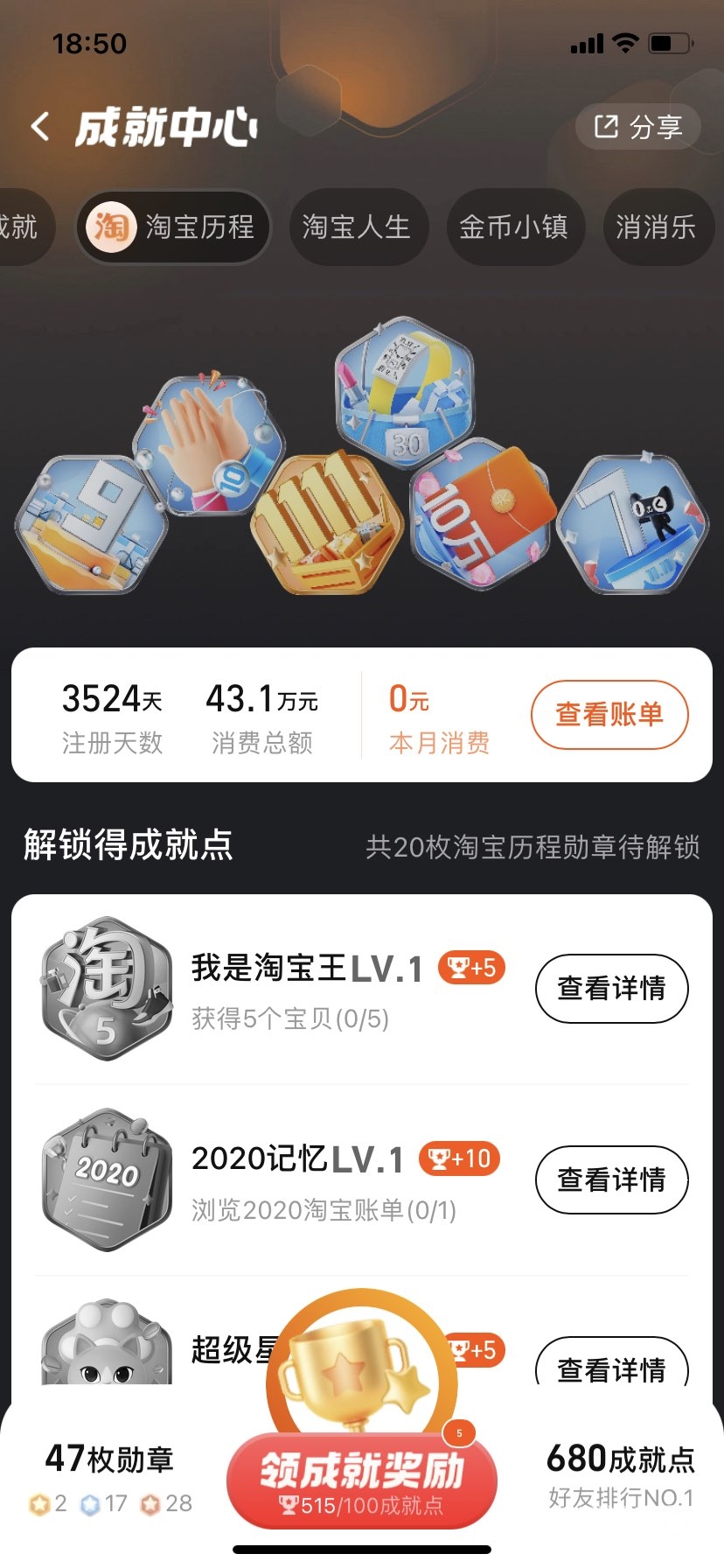The width and height of the screenshot is (724, 1568).
Task: Switch to the 金币小镇 tab
Action: click(514, 227)
